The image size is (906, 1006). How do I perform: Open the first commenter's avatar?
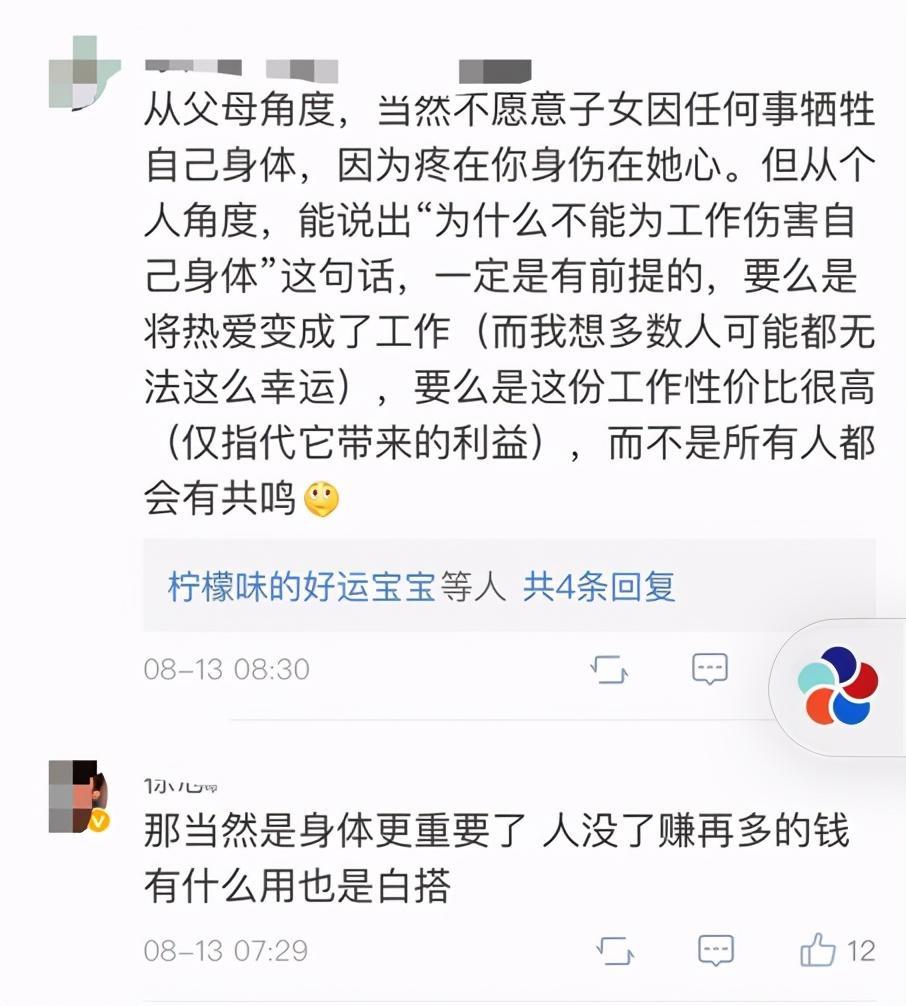click(84, 72)
